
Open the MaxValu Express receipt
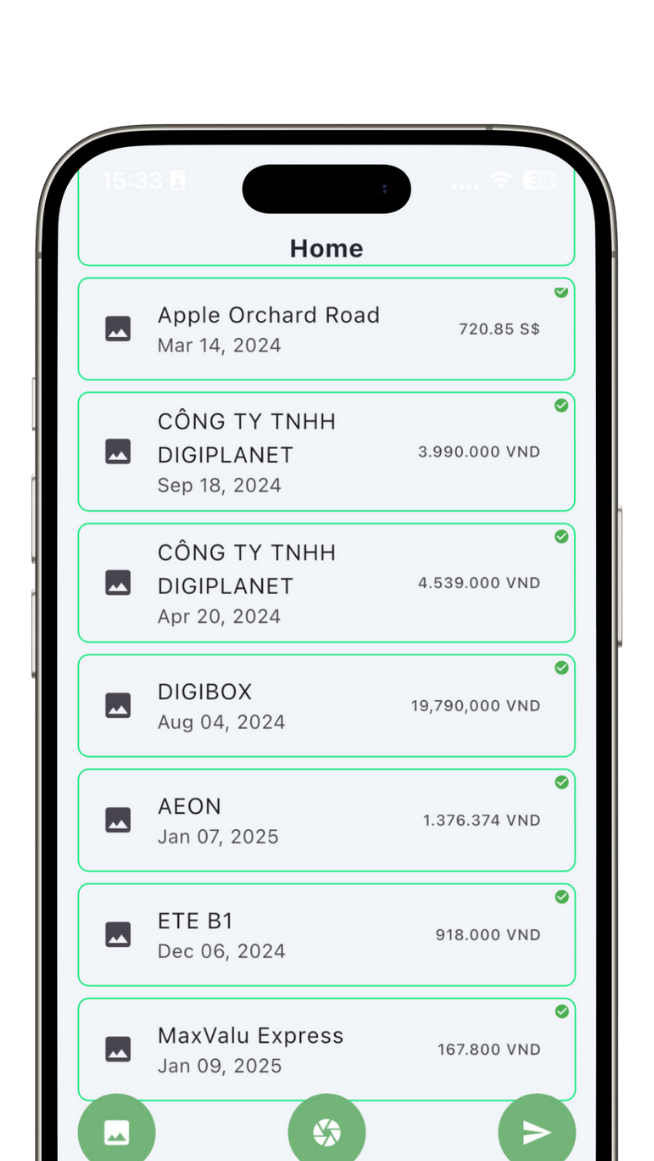tap(326, 1049)
